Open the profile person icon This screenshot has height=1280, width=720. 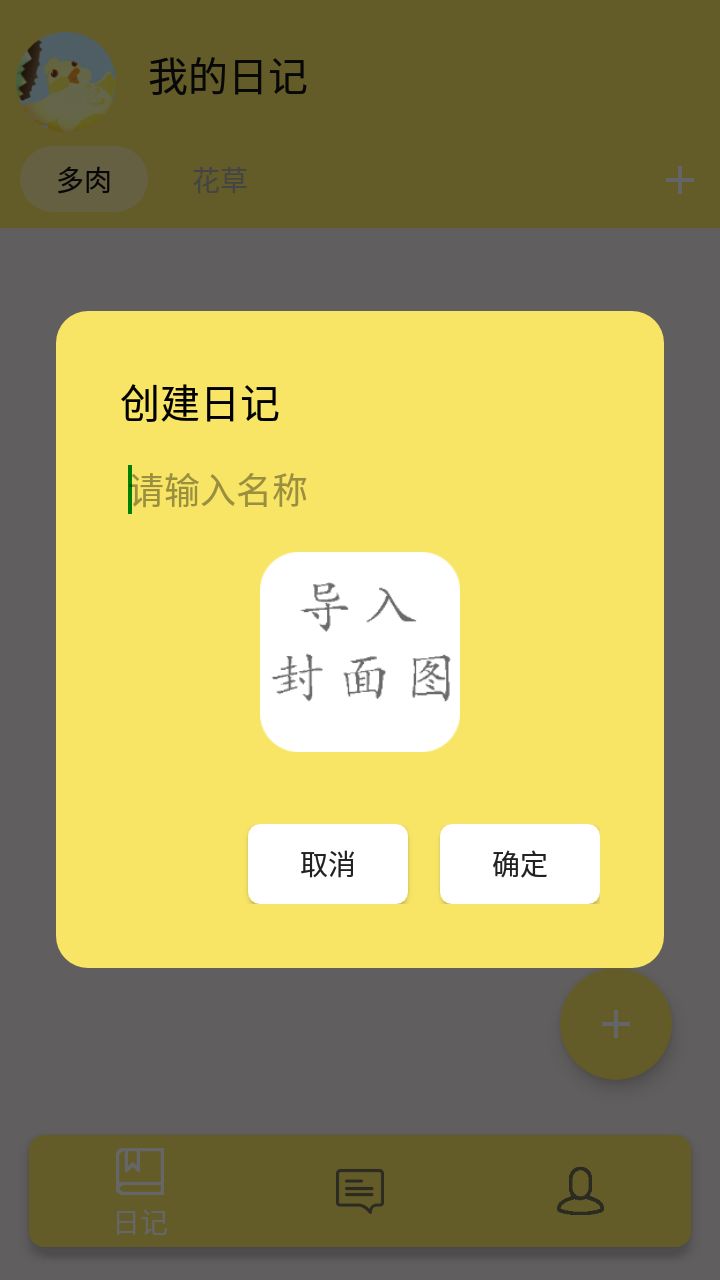tap(579, 1190)
